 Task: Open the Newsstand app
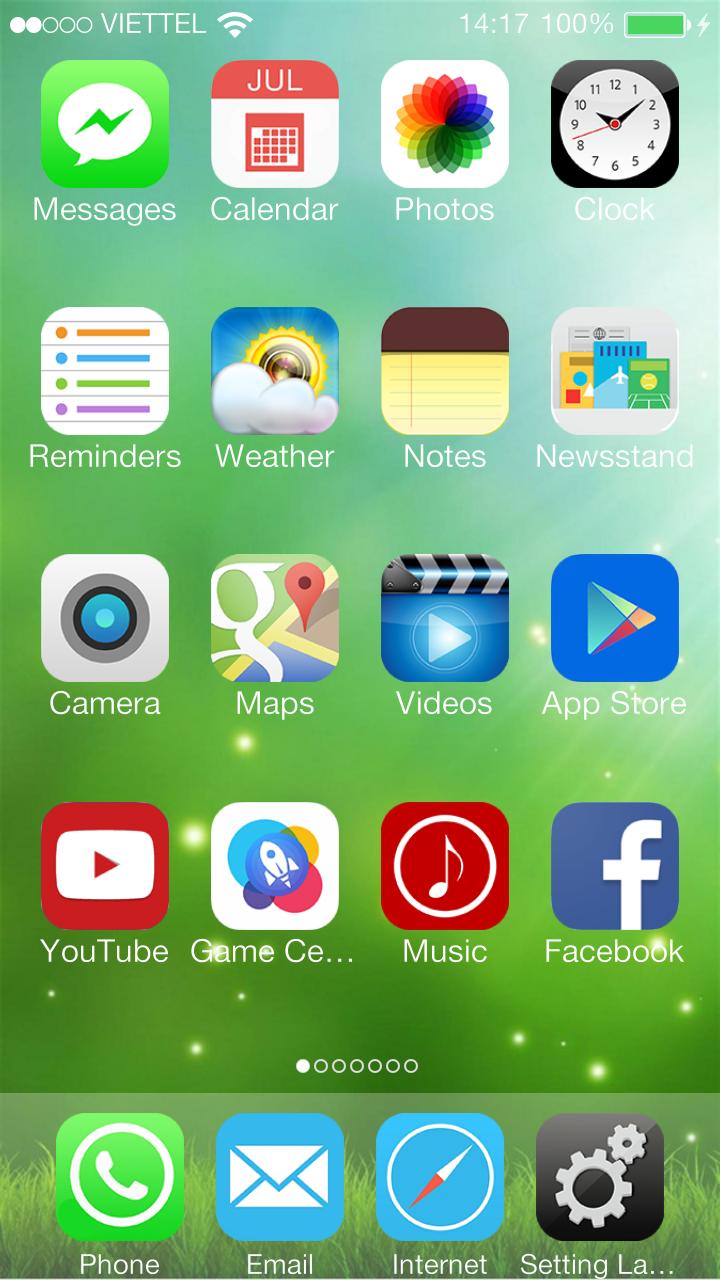(x=614, y=372)
